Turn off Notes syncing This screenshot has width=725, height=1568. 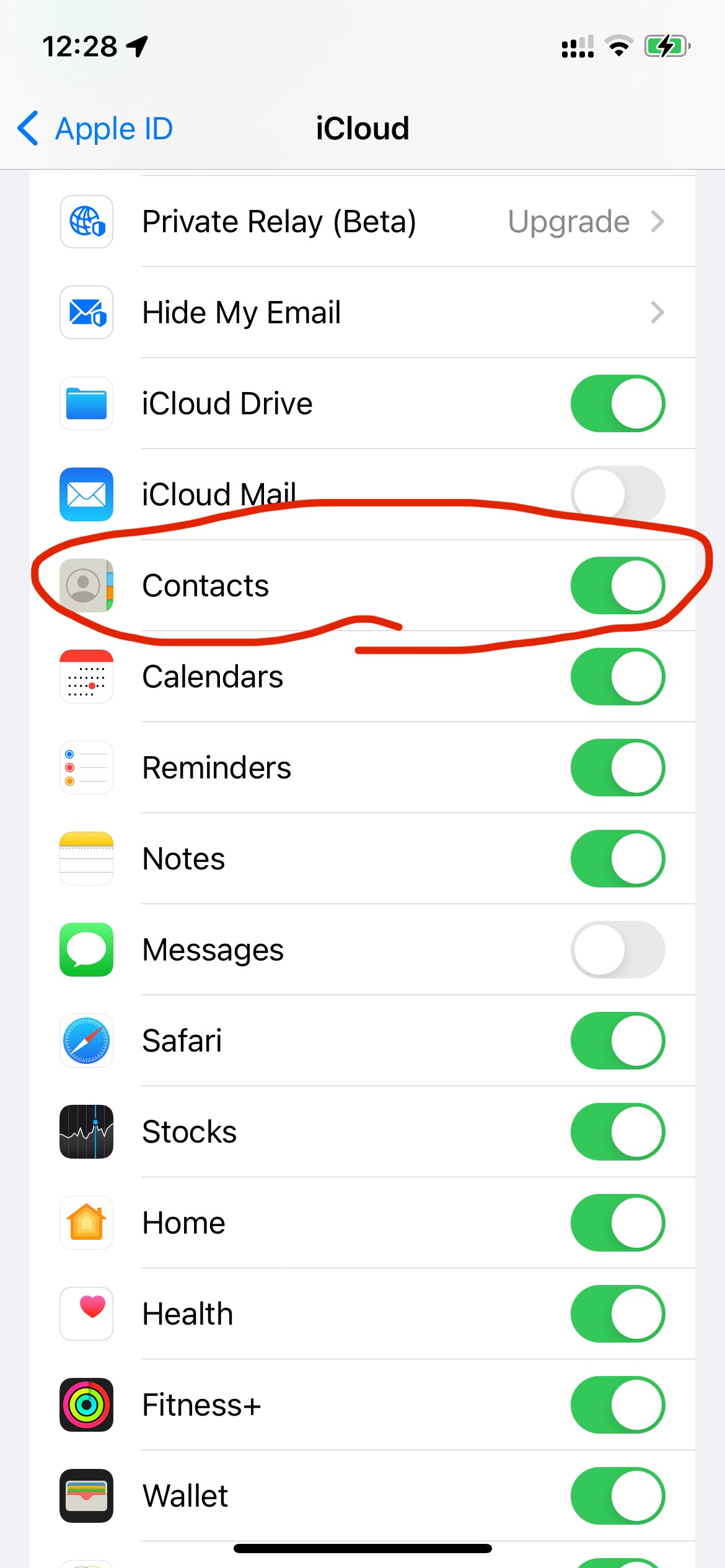pos(617,859)
